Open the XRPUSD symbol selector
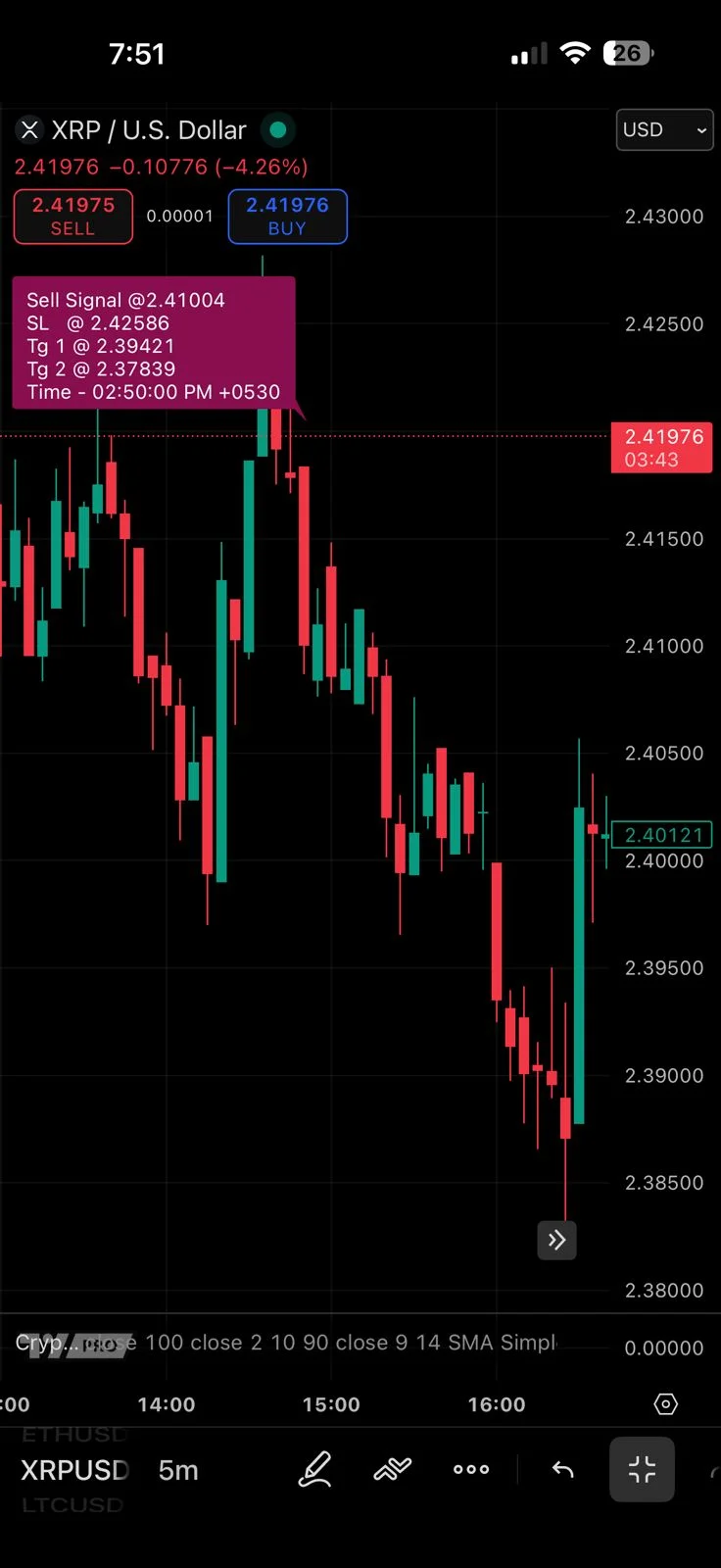The width and height of the screenshot is (721, 1568). click(x=75, y=1470)
